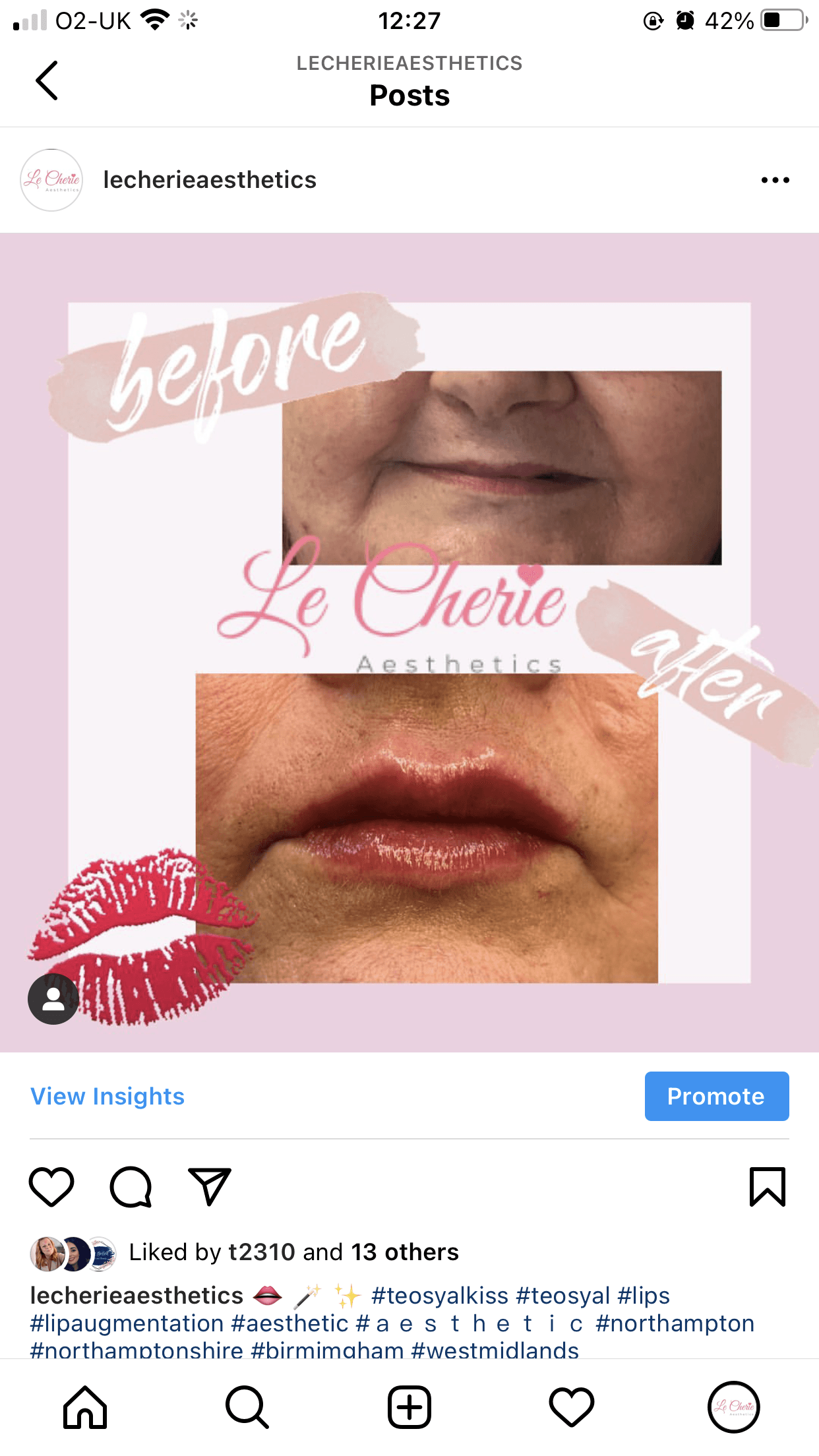Screen dimensions: 819x1456
Task: Open the lecherieaesthetics profile picture
Action: (52, 180)
